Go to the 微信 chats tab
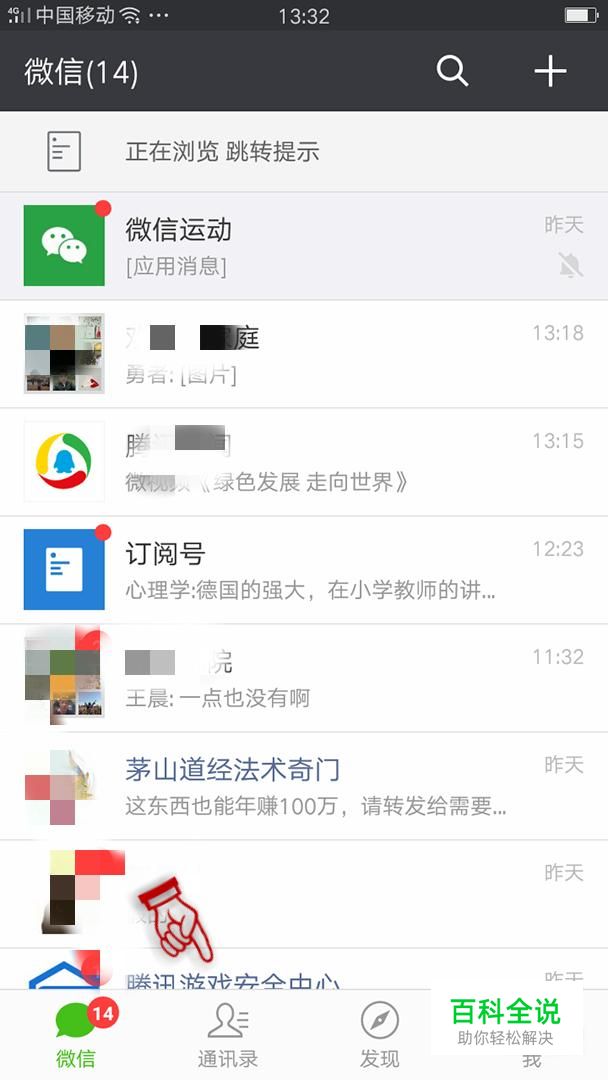608x1080 pixels. (76, 1036)
